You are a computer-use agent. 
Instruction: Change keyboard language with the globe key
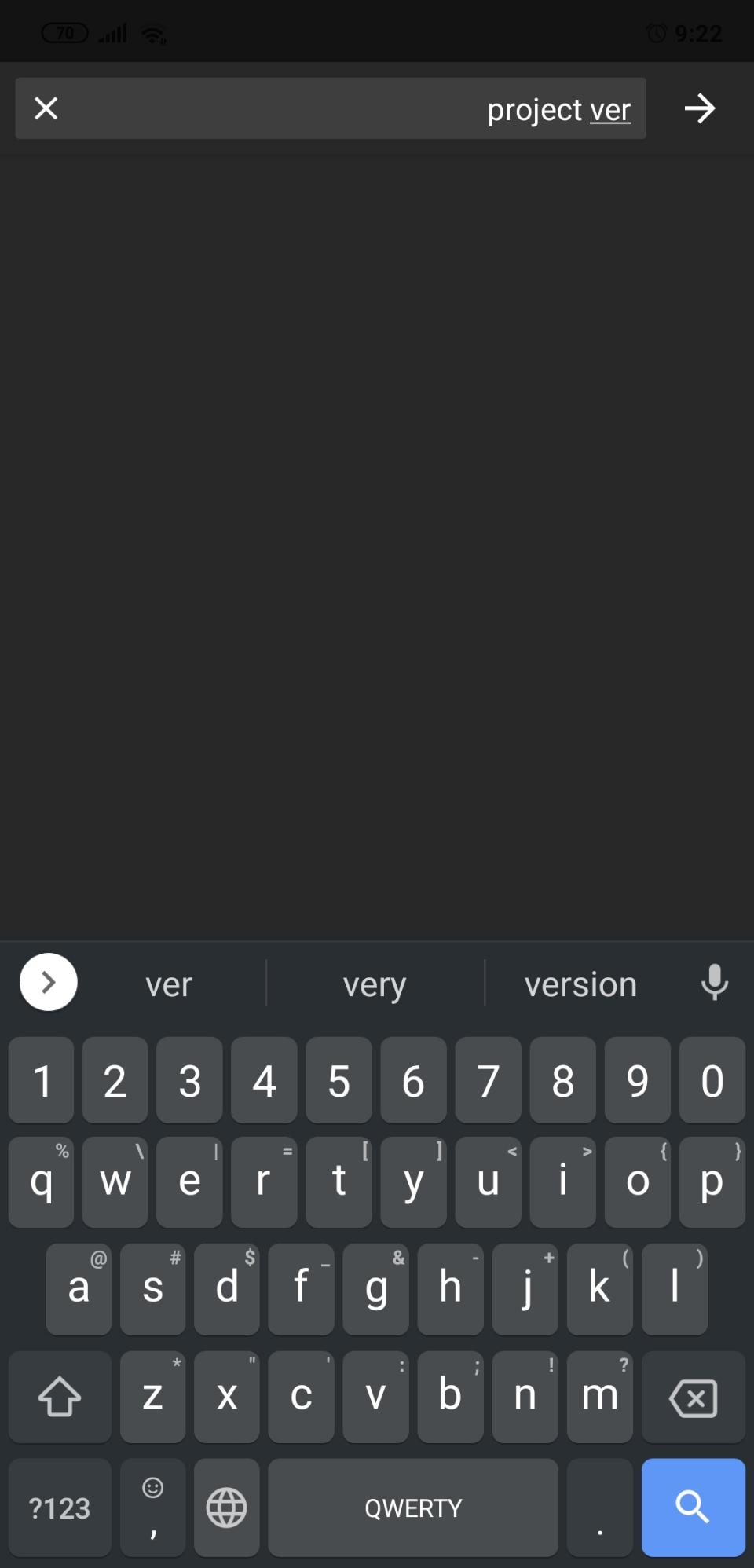click(x=227, y=1507)
